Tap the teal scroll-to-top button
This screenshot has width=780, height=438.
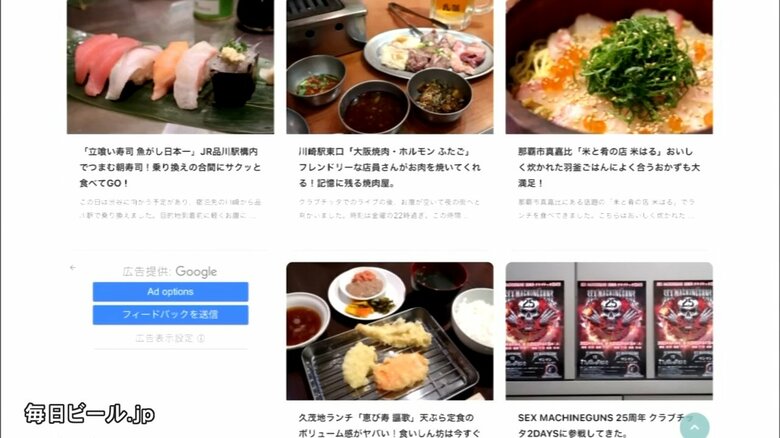click(694, 427)
